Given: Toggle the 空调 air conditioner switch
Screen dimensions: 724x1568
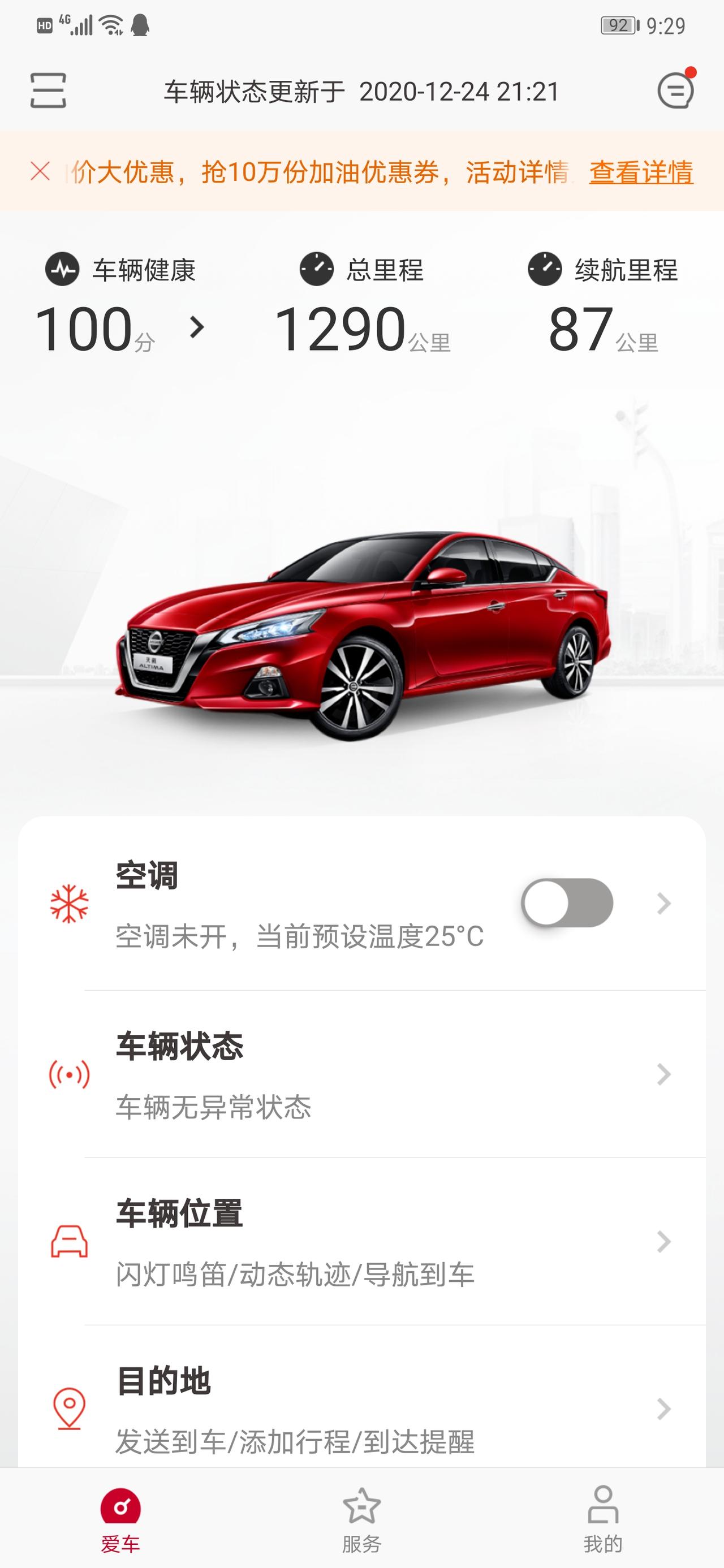Looking at the screenshot, I should click(567, 902).
